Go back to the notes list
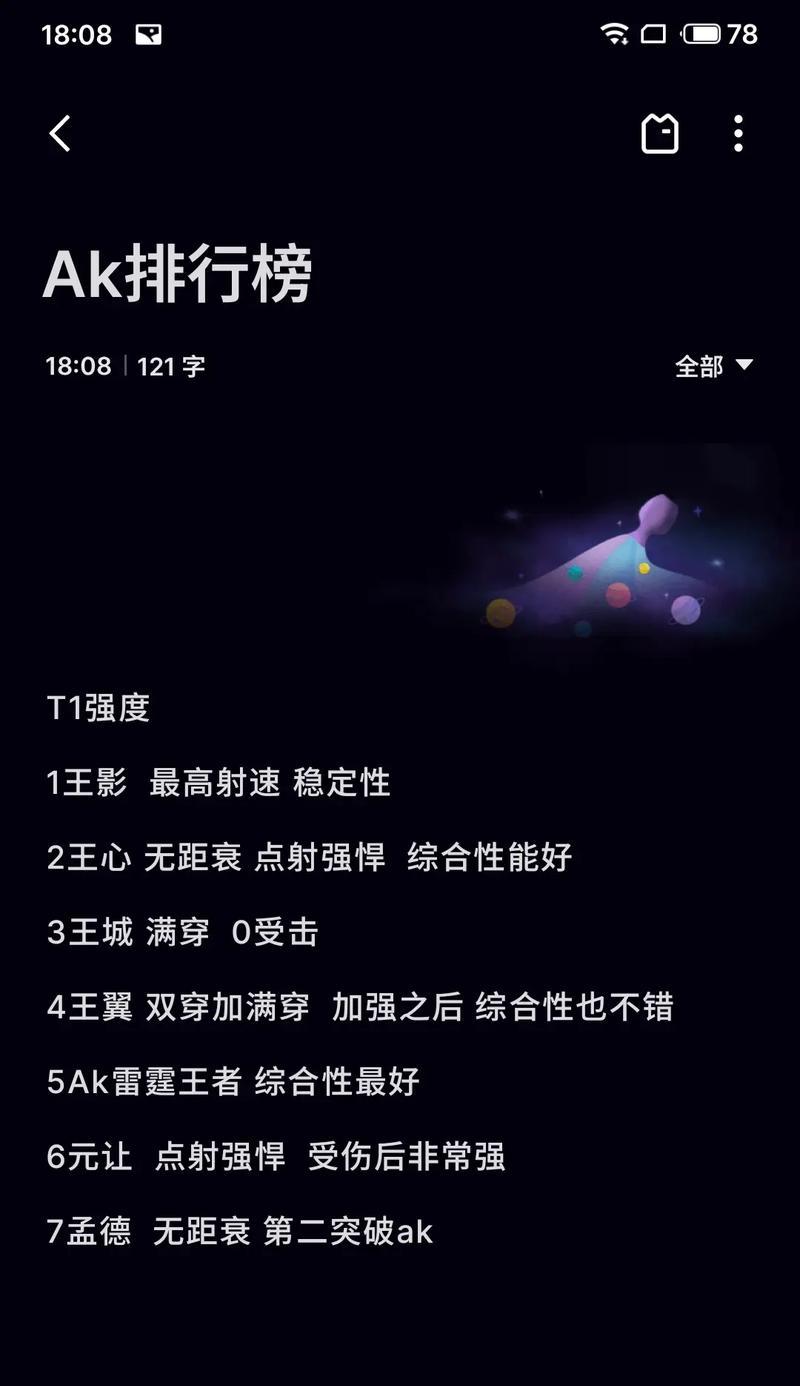Image resolution: width=800 pixels, height=1386 pixels. (60, 133)
